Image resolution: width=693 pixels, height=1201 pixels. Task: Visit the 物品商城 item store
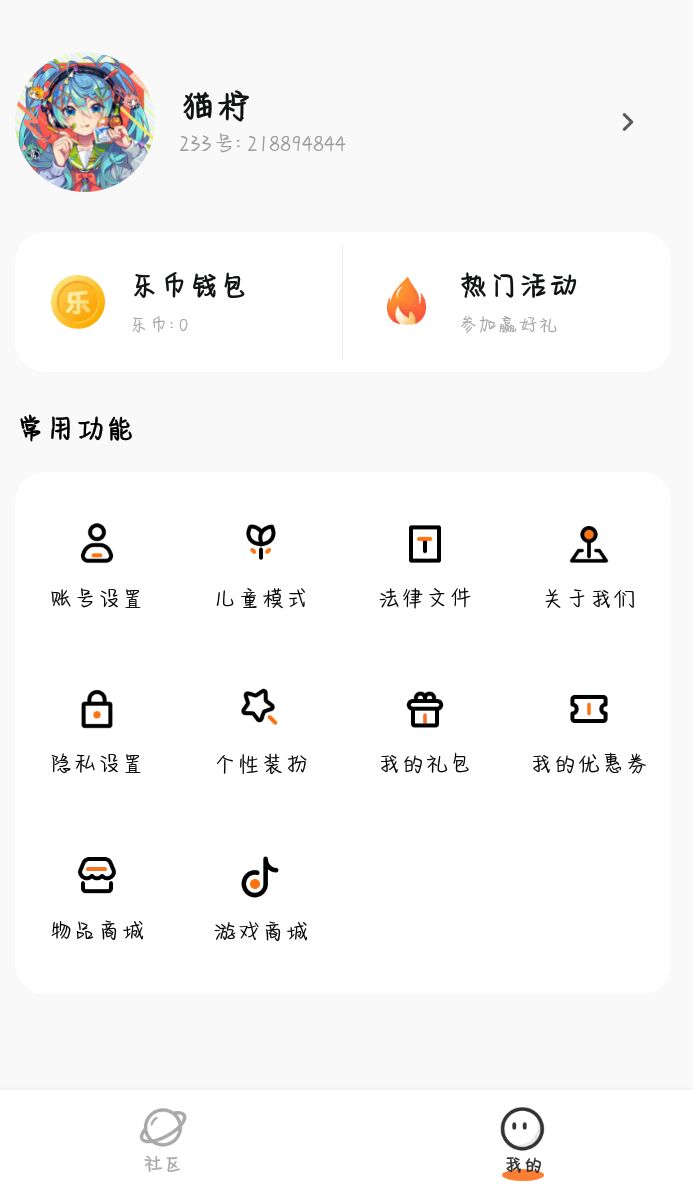(97, 897)
